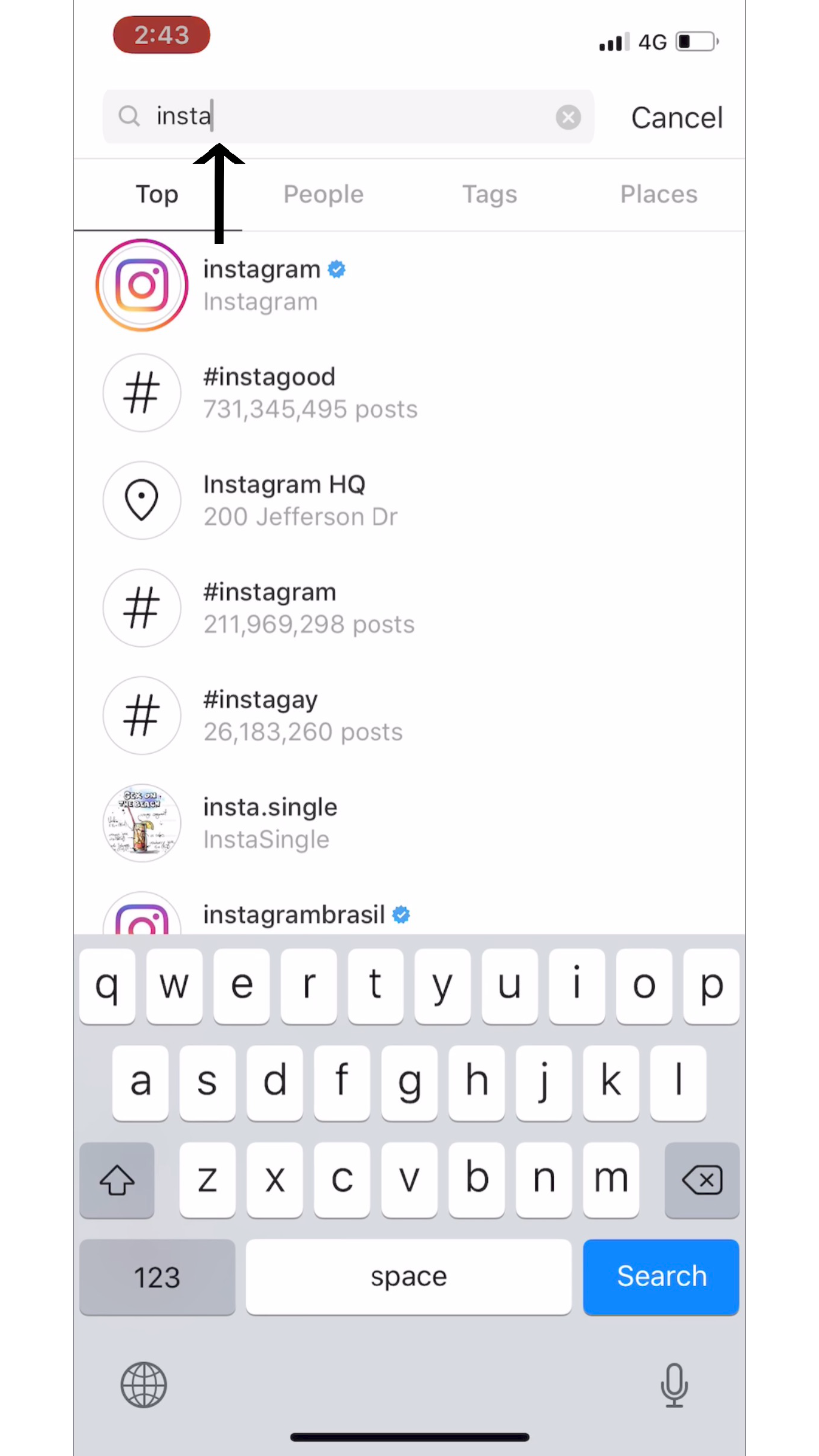Start dictation with the microphone key

674,1385
